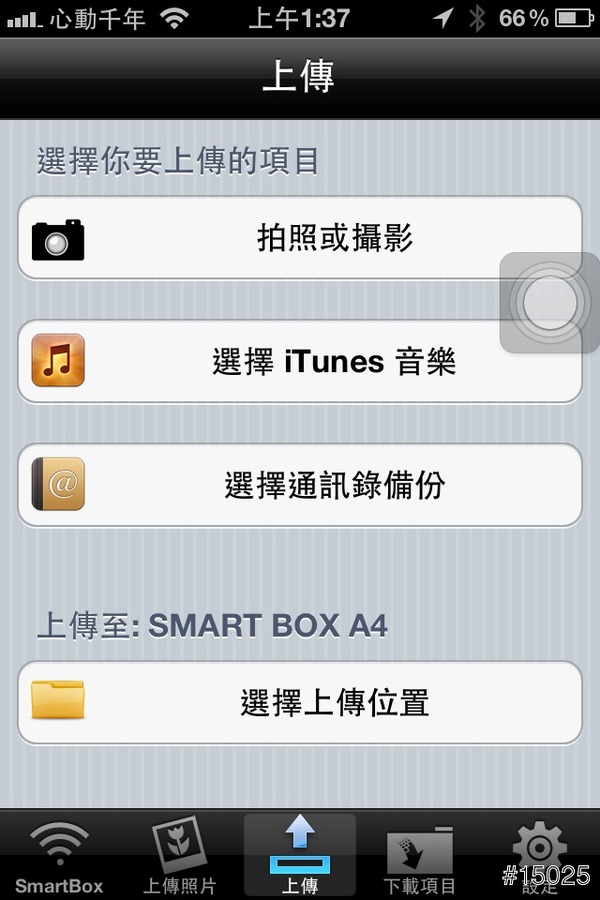Switch to the SmartBox tab
The height and width of the screenshot is (900, 600).
pyautogui.click(x=59, y=855)
